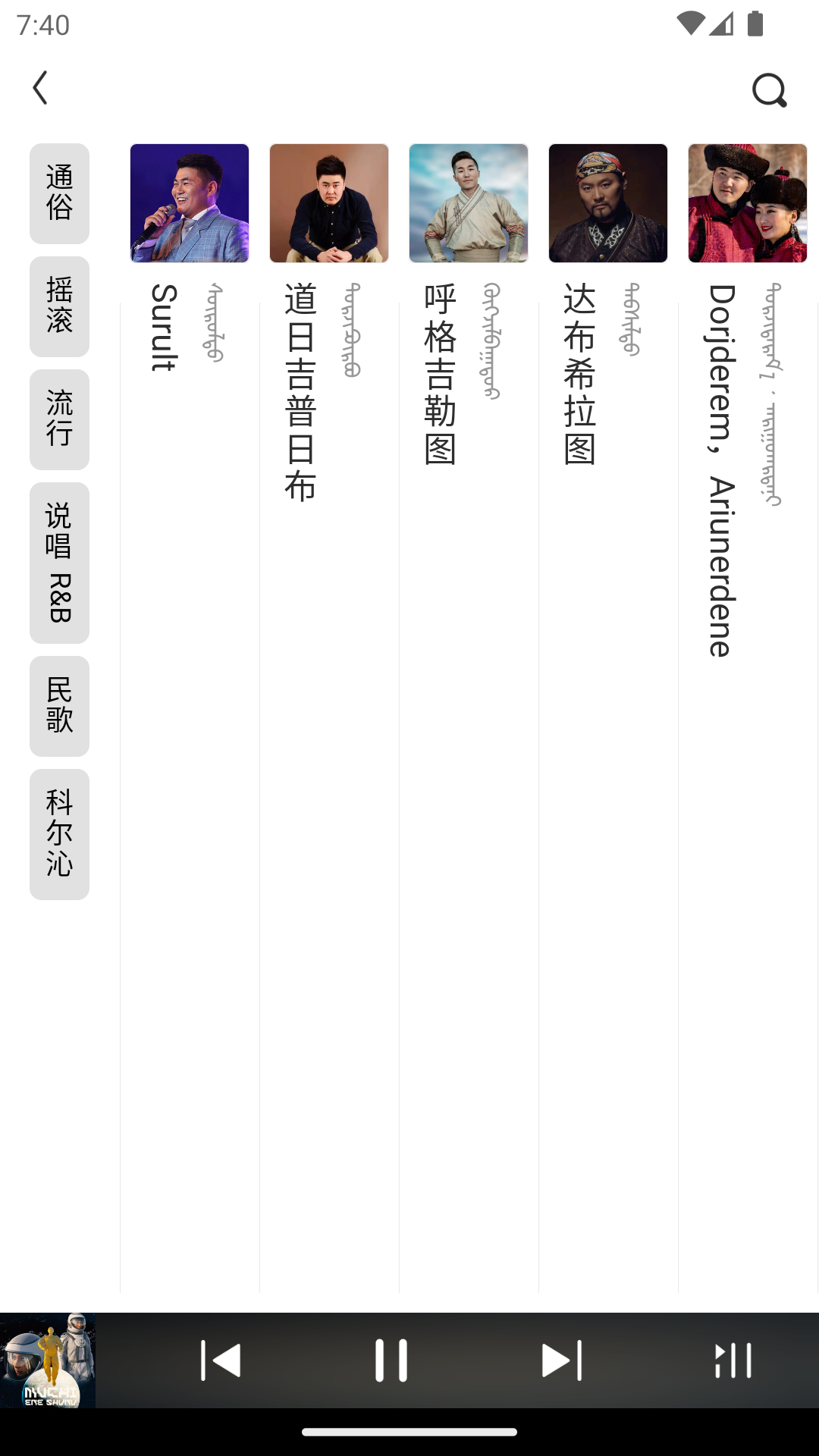The height and width of the screenshot is (1456, 819).
Task: Skip to the previous track
Action: point(221,1360)
